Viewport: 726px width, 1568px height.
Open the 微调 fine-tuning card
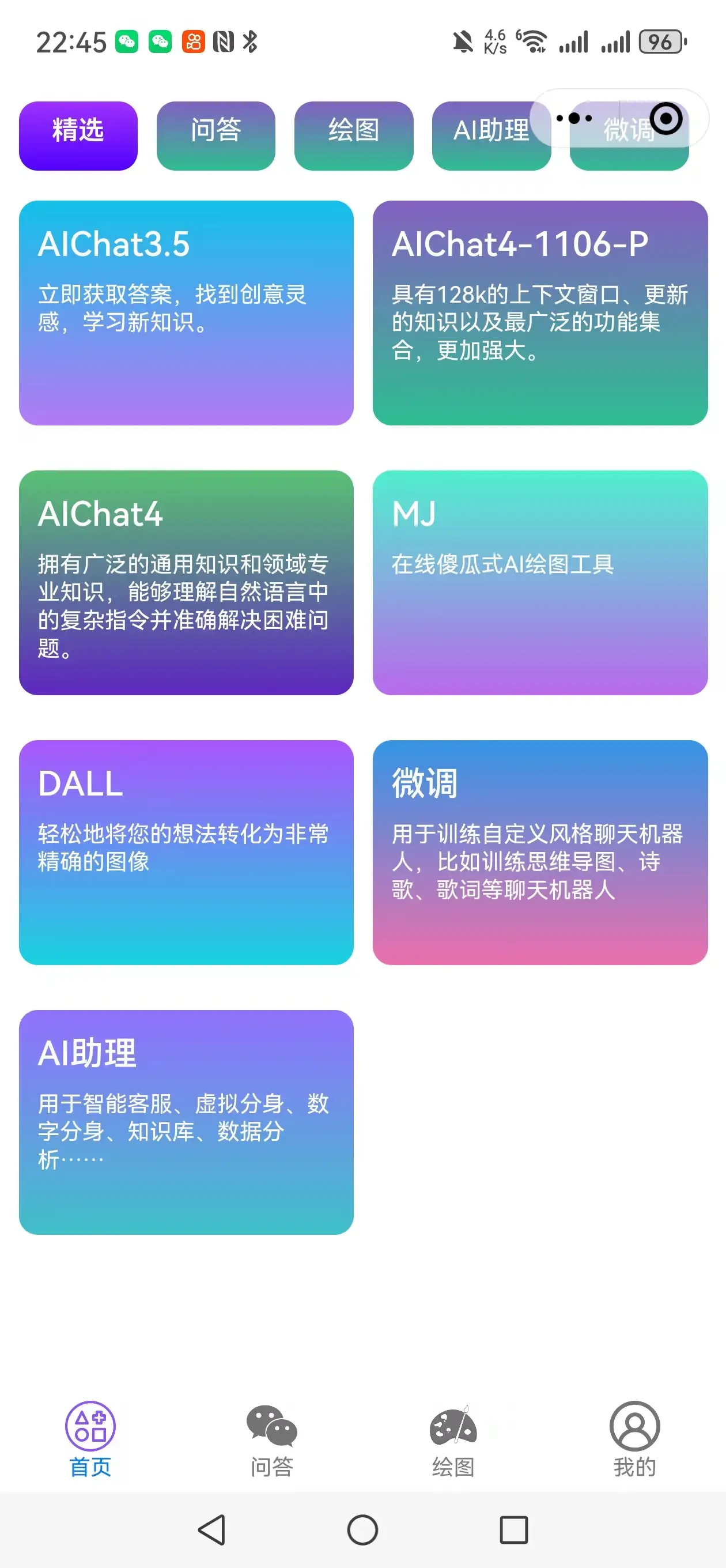pyautogui.click(x=540, y=852)
